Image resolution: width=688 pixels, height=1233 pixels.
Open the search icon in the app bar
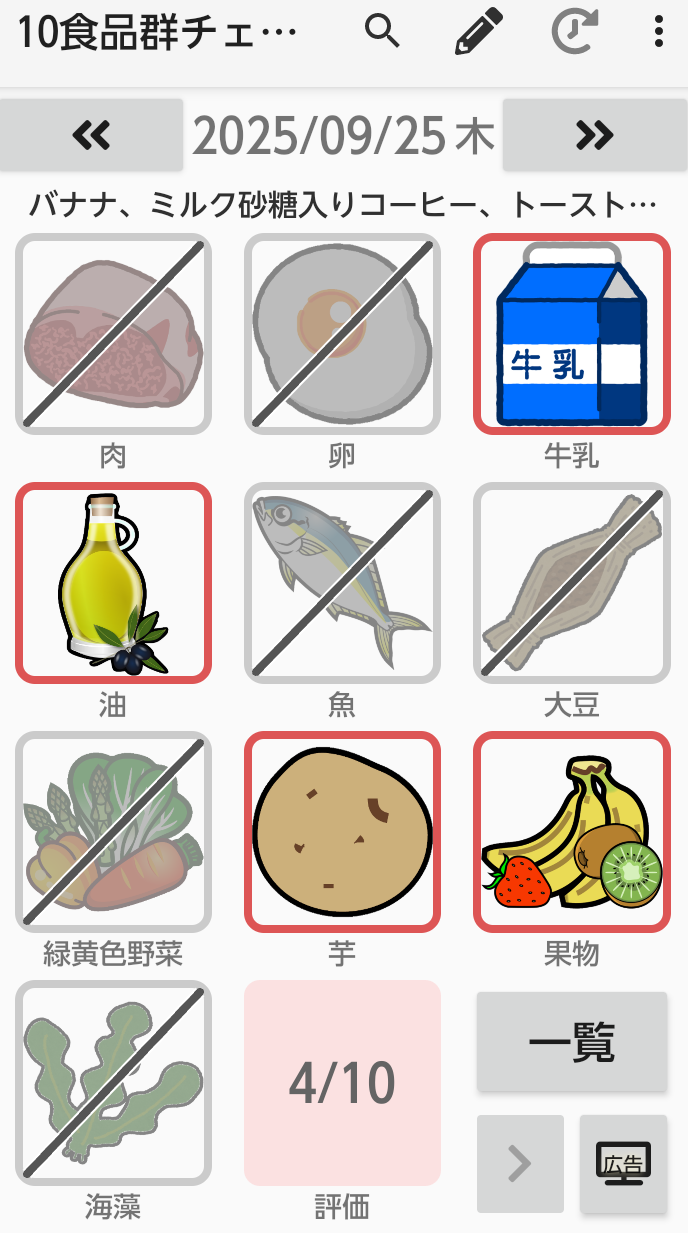tap(382, 32)
